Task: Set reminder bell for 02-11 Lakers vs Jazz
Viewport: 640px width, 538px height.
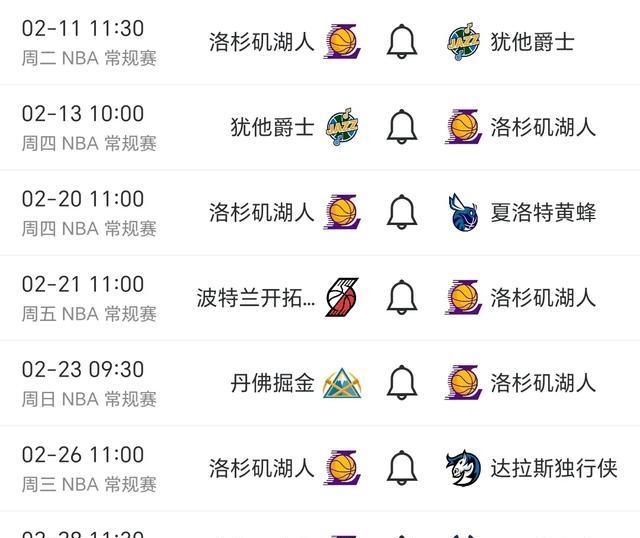Action: pos(401,42)
